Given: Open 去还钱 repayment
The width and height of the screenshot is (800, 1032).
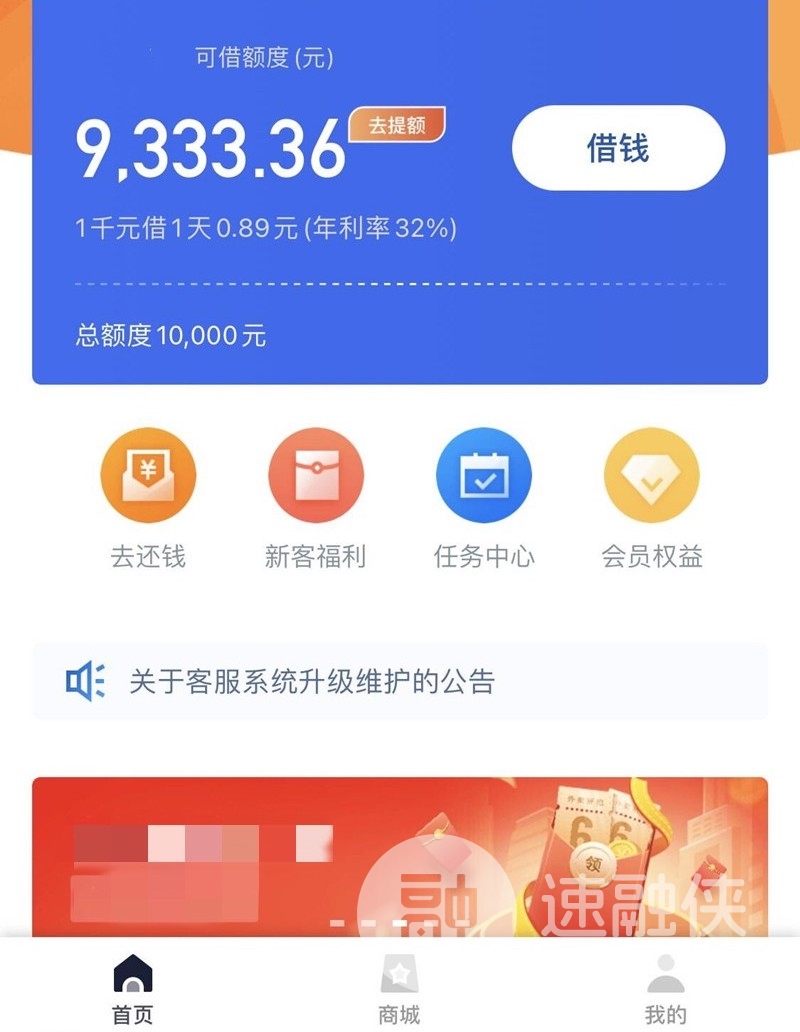Looking at the screenshot, I should click(148, 498).
